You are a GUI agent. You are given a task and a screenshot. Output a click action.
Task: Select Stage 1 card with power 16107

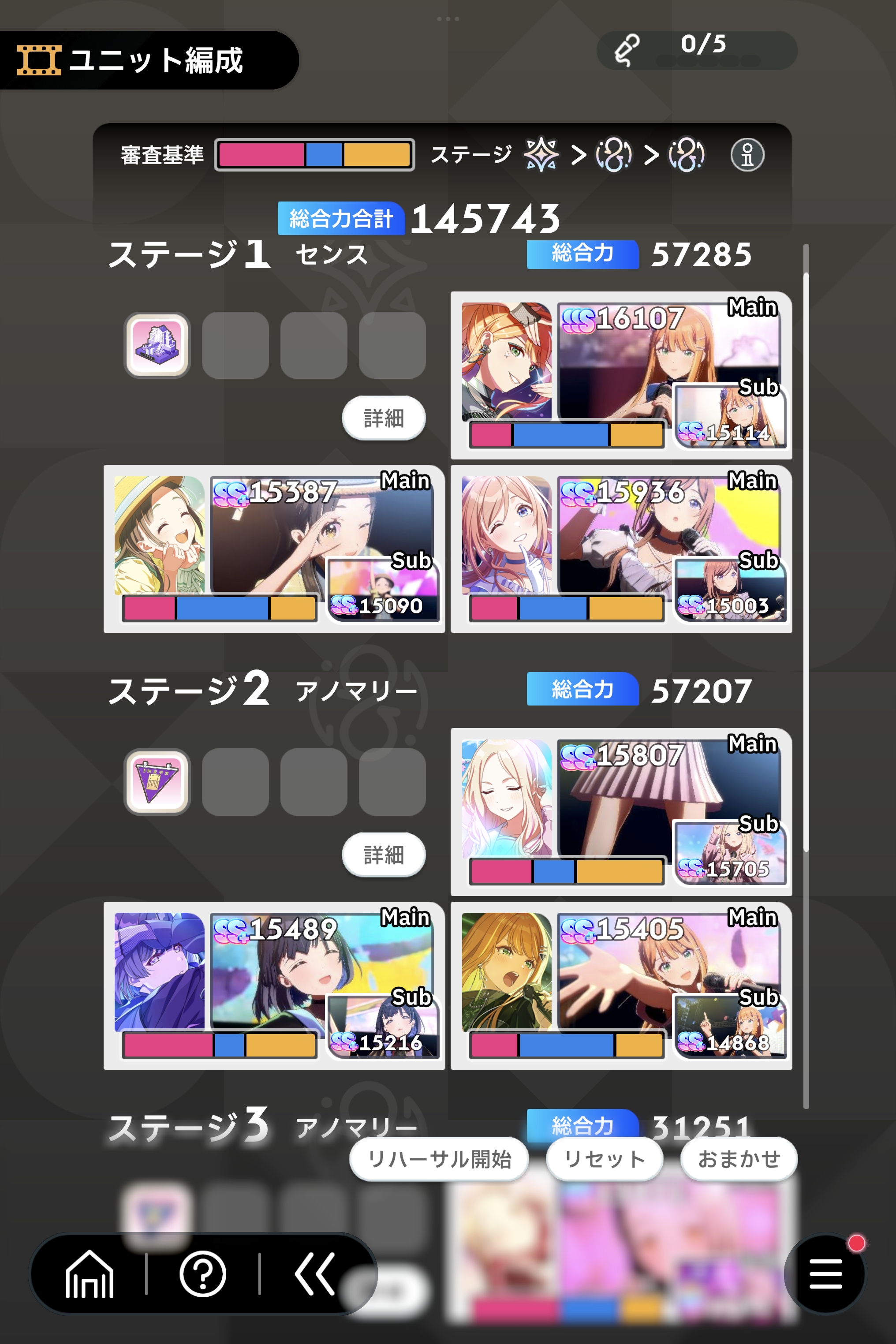[x=620, y=374]
